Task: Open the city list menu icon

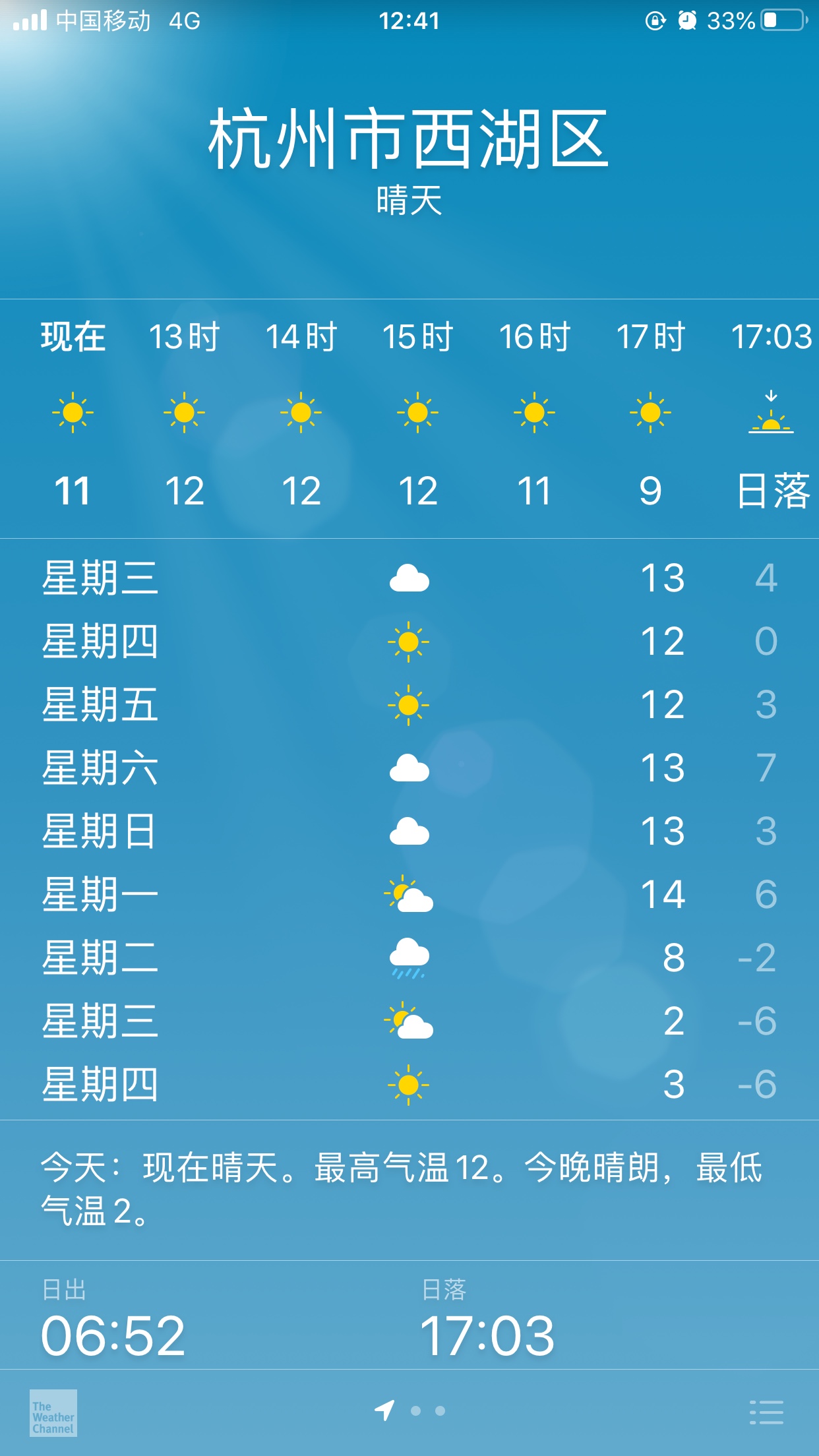Action: pos(766,1412)
